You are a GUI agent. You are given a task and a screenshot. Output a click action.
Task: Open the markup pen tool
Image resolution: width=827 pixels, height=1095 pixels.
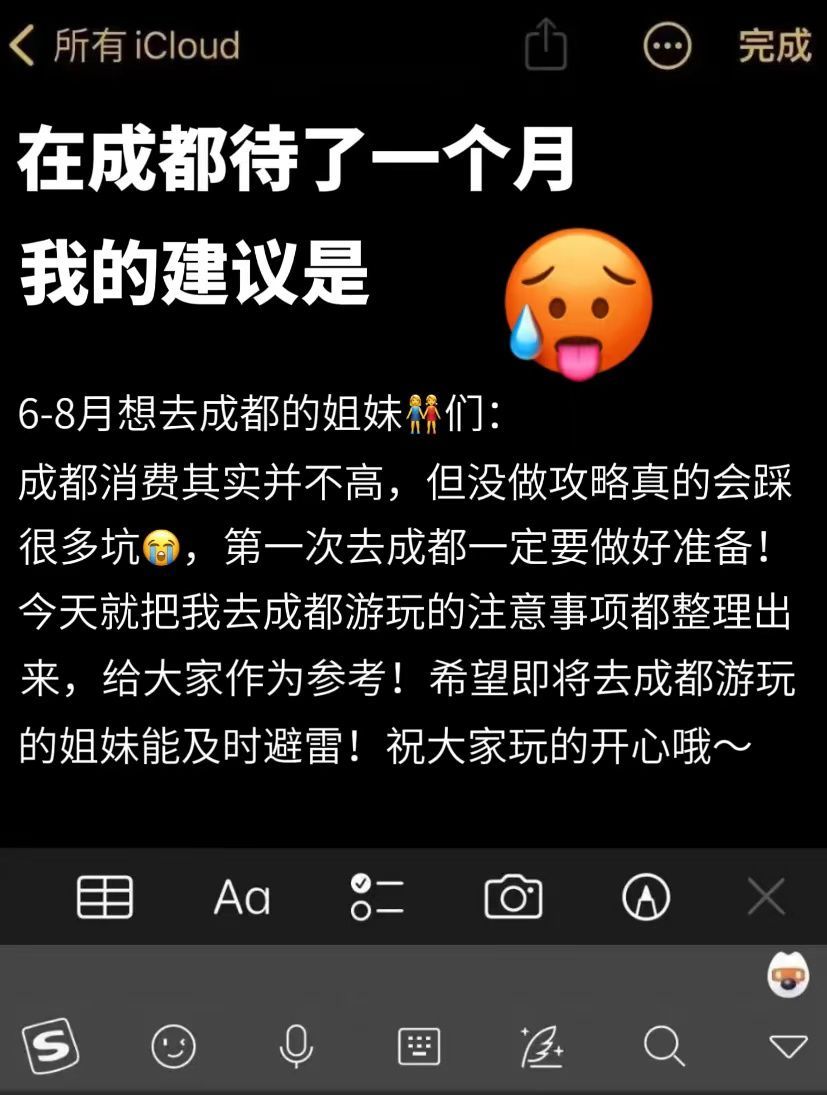(x=646, y=897)
